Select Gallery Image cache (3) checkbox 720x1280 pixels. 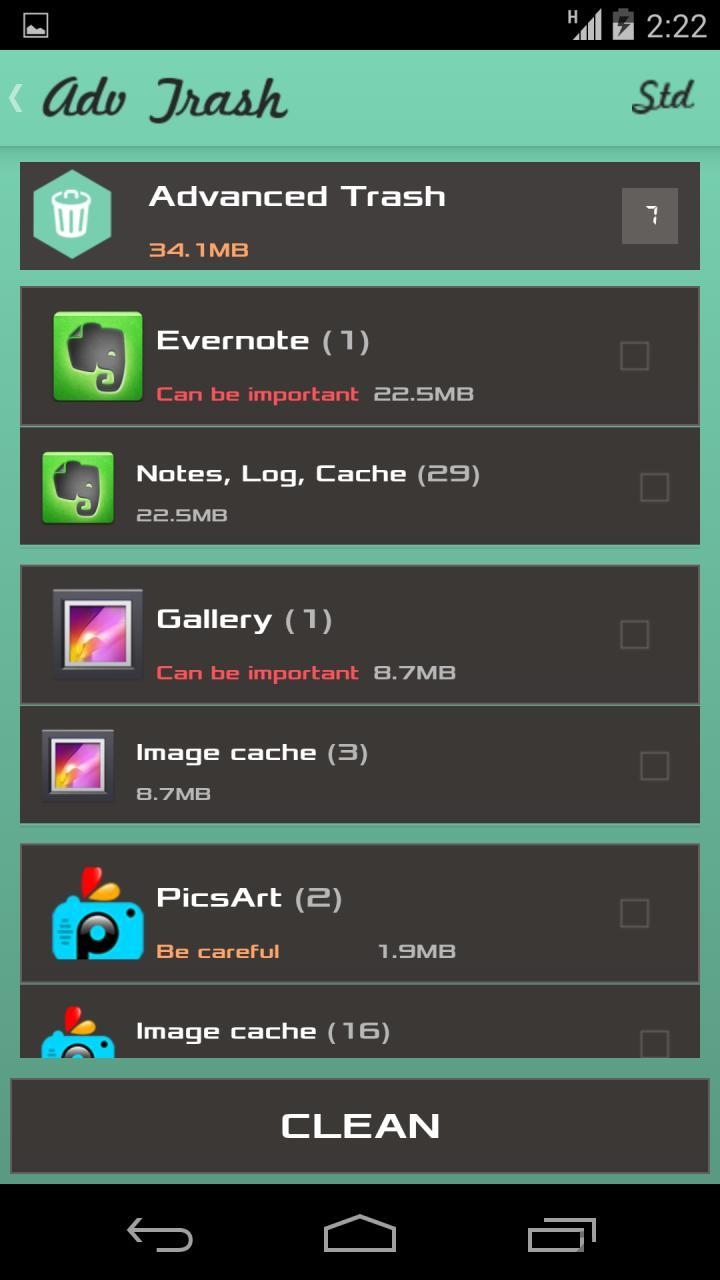[x=654, y=766]
